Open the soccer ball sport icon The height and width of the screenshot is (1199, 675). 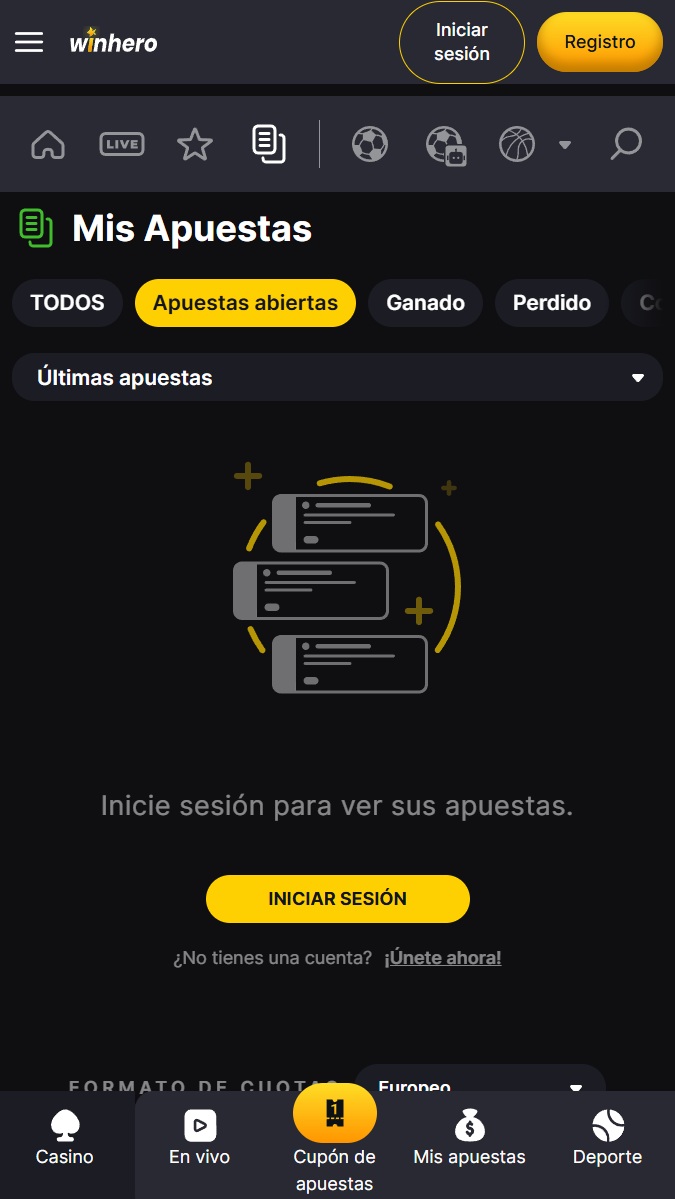(370, 144)
